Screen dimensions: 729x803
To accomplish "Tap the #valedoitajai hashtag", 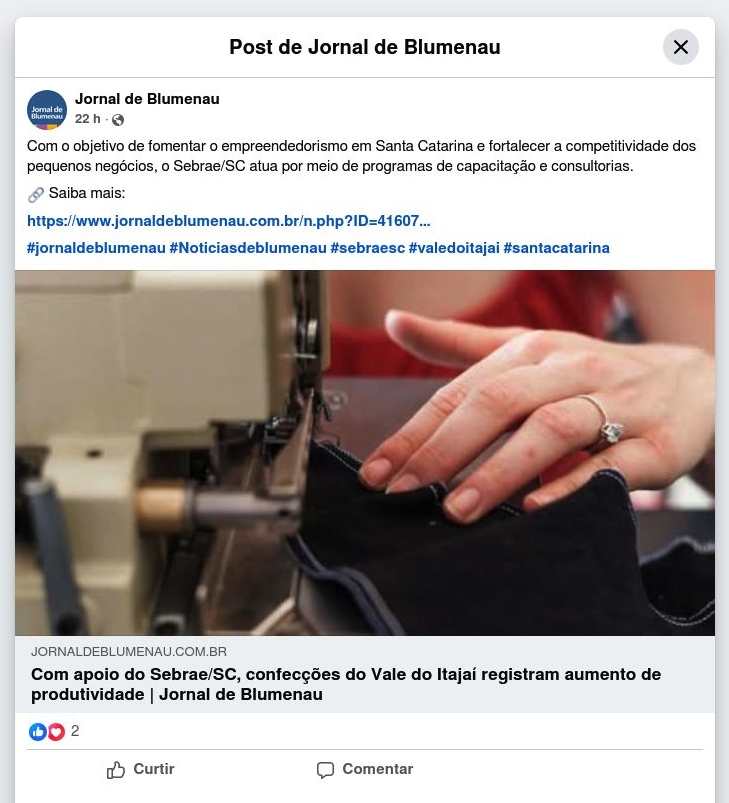I will [453, 248].
